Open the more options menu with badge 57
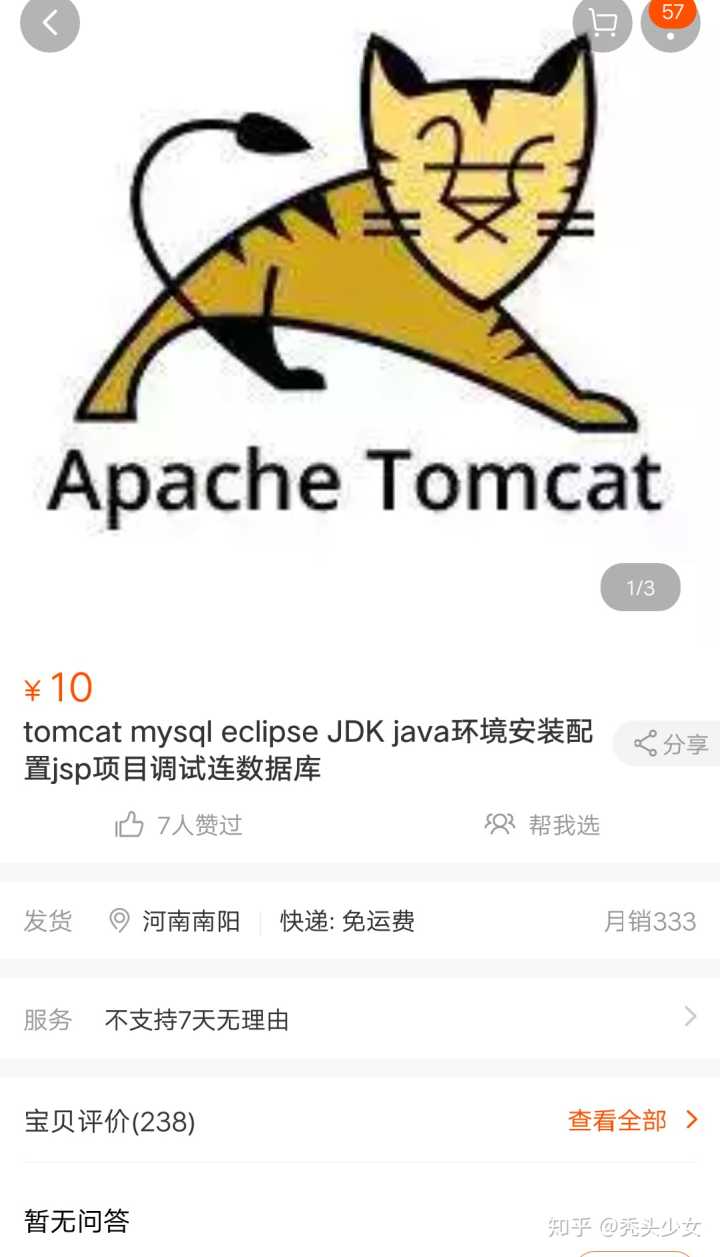Screen dimensions: 720x1257 [x=670, y=25]
